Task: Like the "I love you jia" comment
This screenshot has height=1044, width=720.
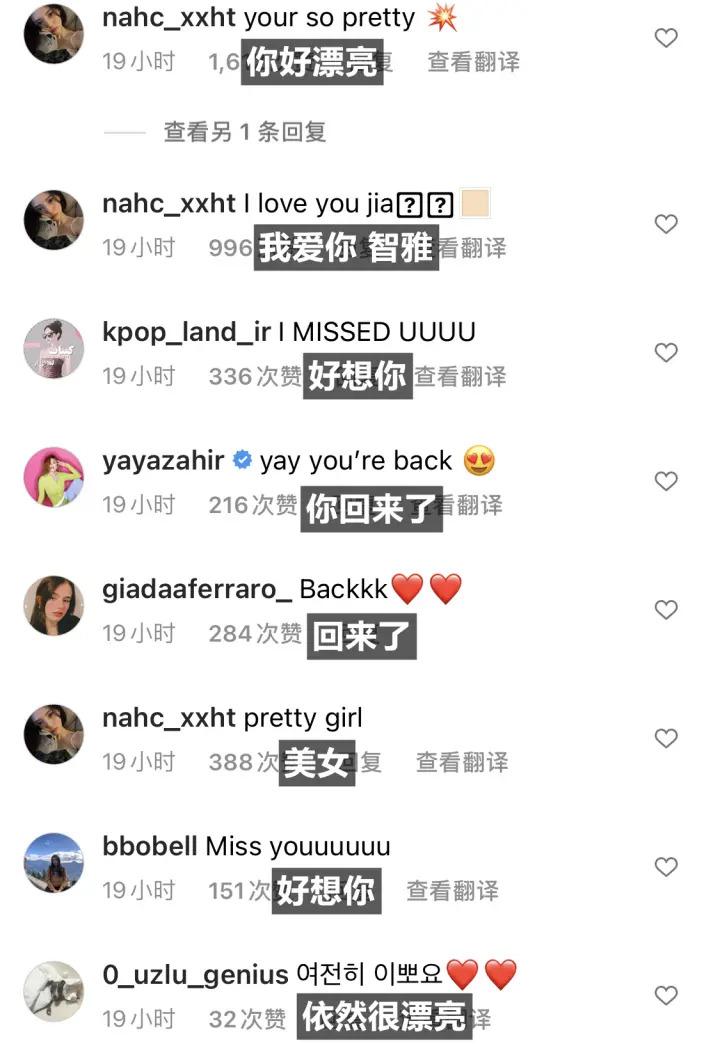Action: (x=666, y=223)
